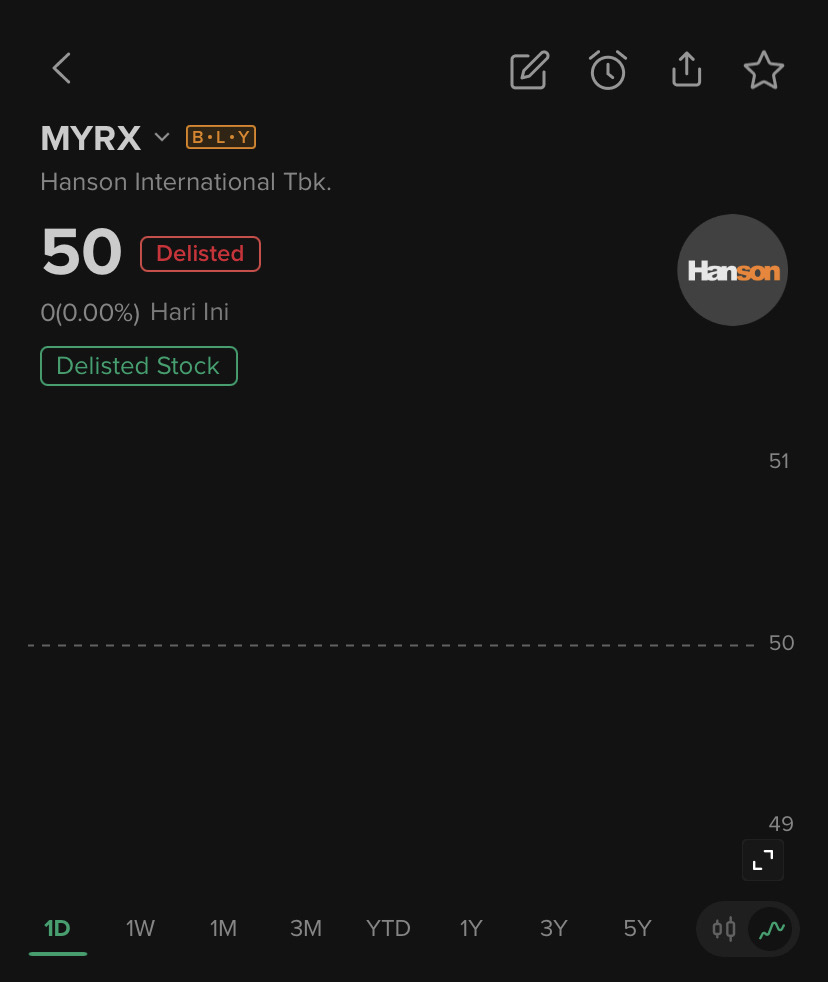Viewport: 828px width, 982px height.
Task: Switch to the 1M timeframe
Action: pos(223,928)
